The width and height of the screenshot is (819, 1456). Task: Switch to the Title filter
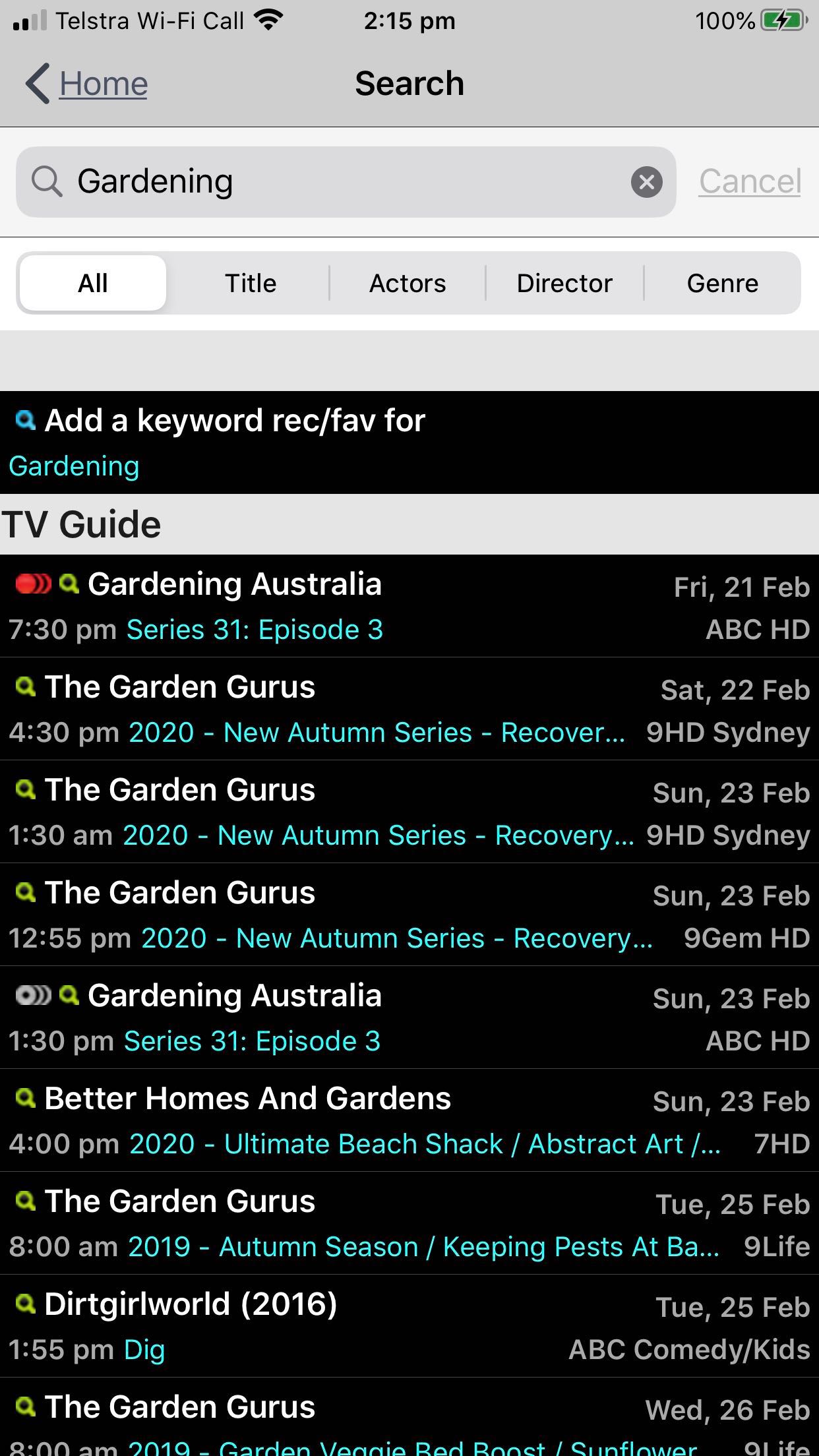coord(250,284)
